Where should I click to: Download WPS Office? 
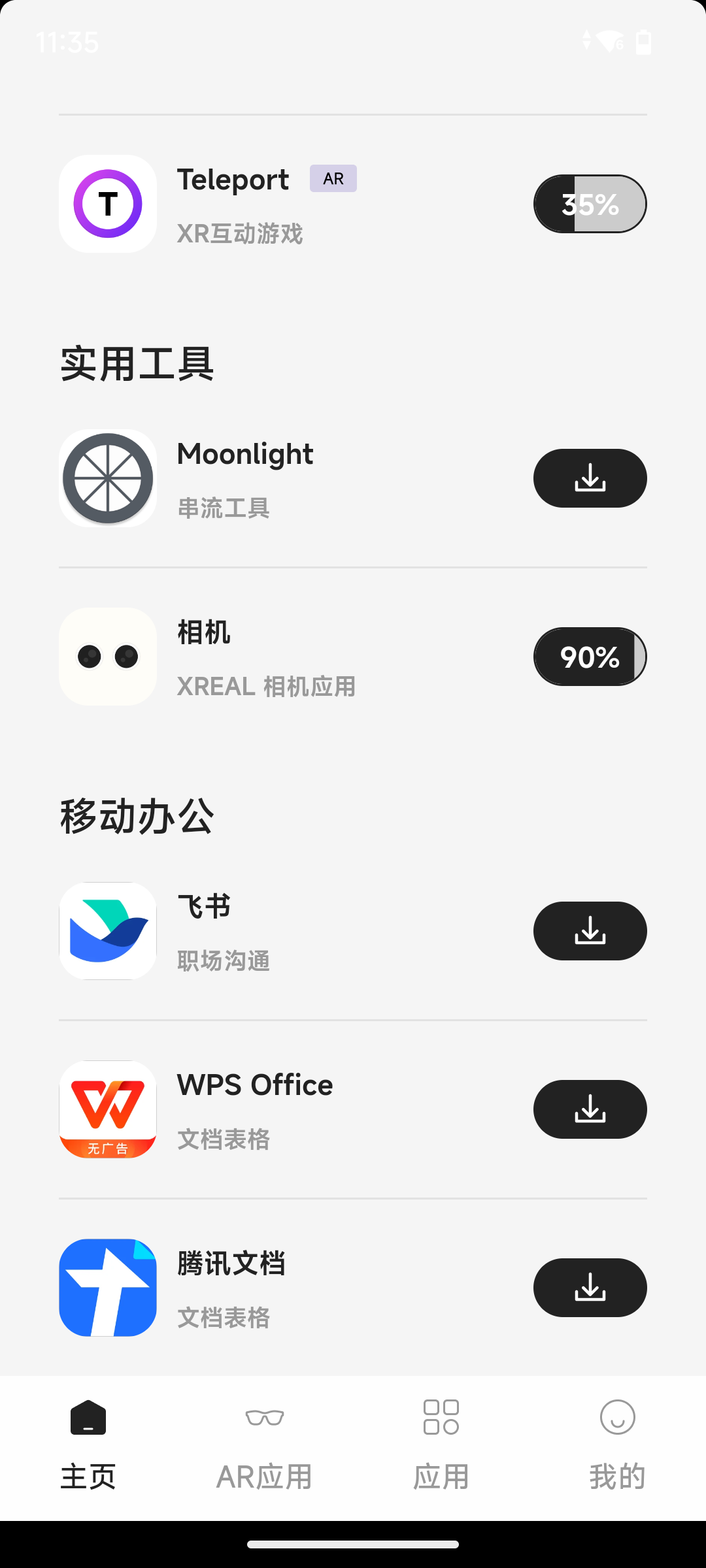pyautogui.click(x=590, y=1109)
